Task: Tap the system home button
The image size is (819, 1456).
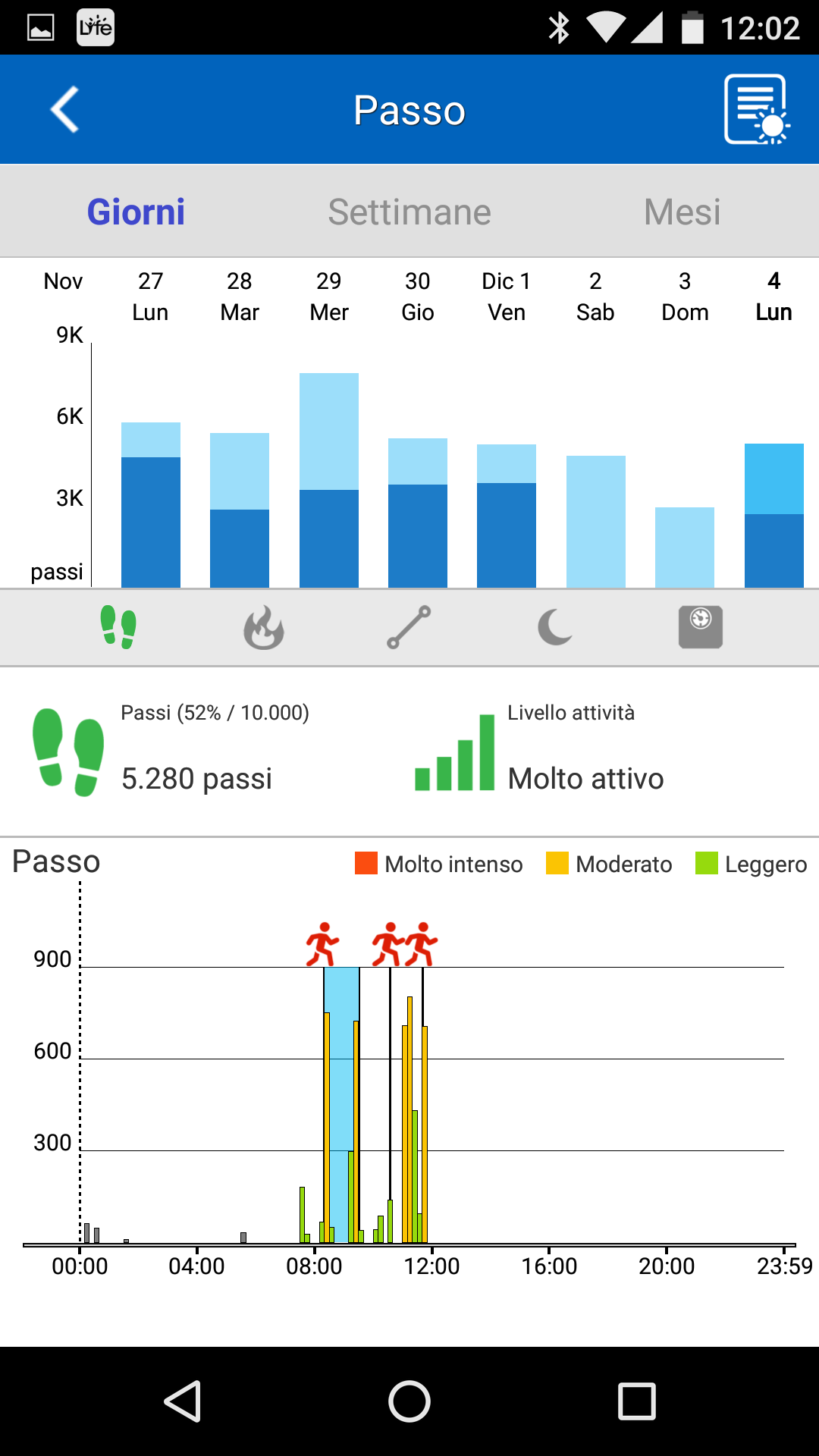Action: coord(409,1401)
